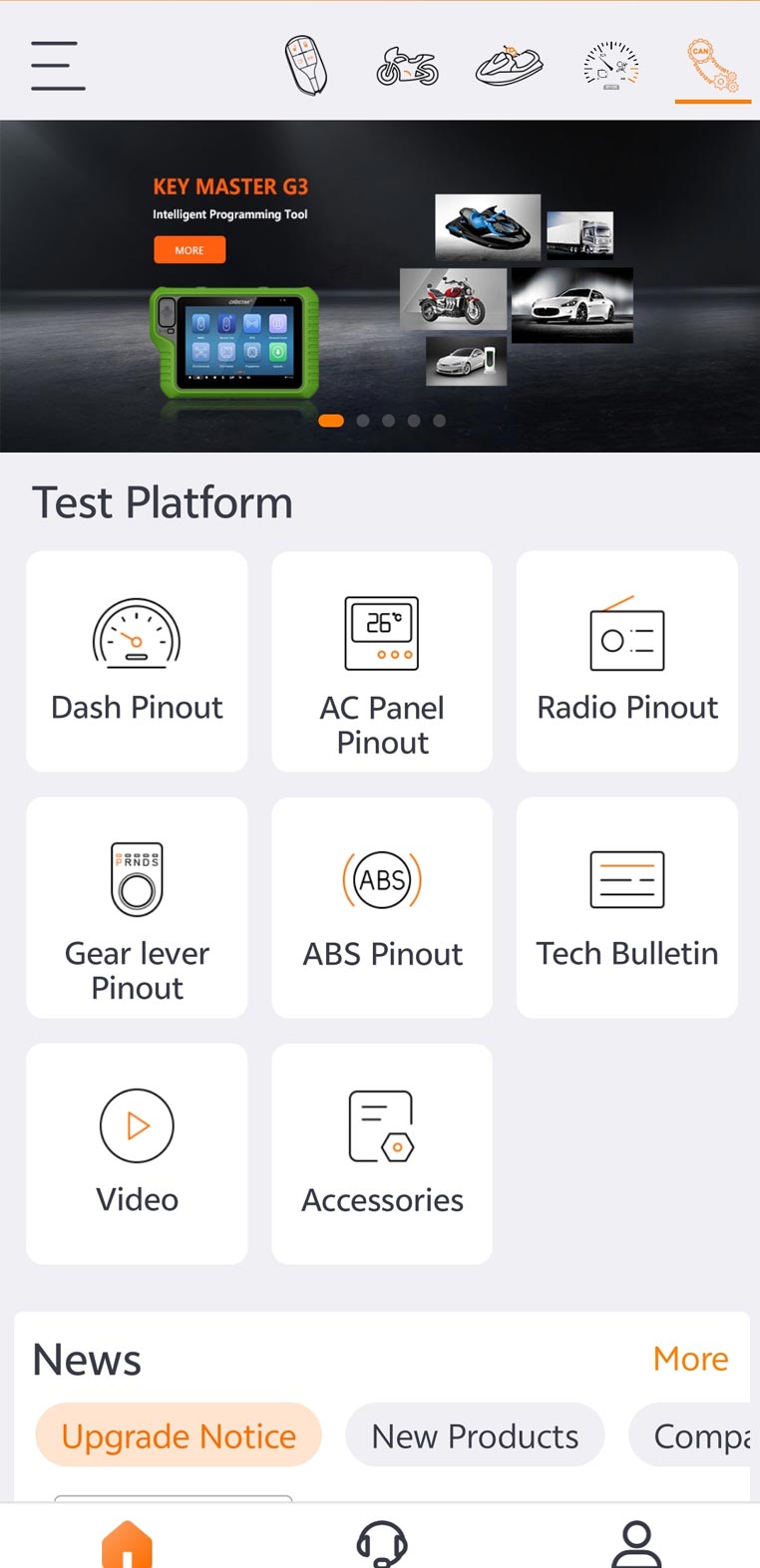Open Radio Pinout
This screenshot has width=760, height=1568.
pos(626,661)
